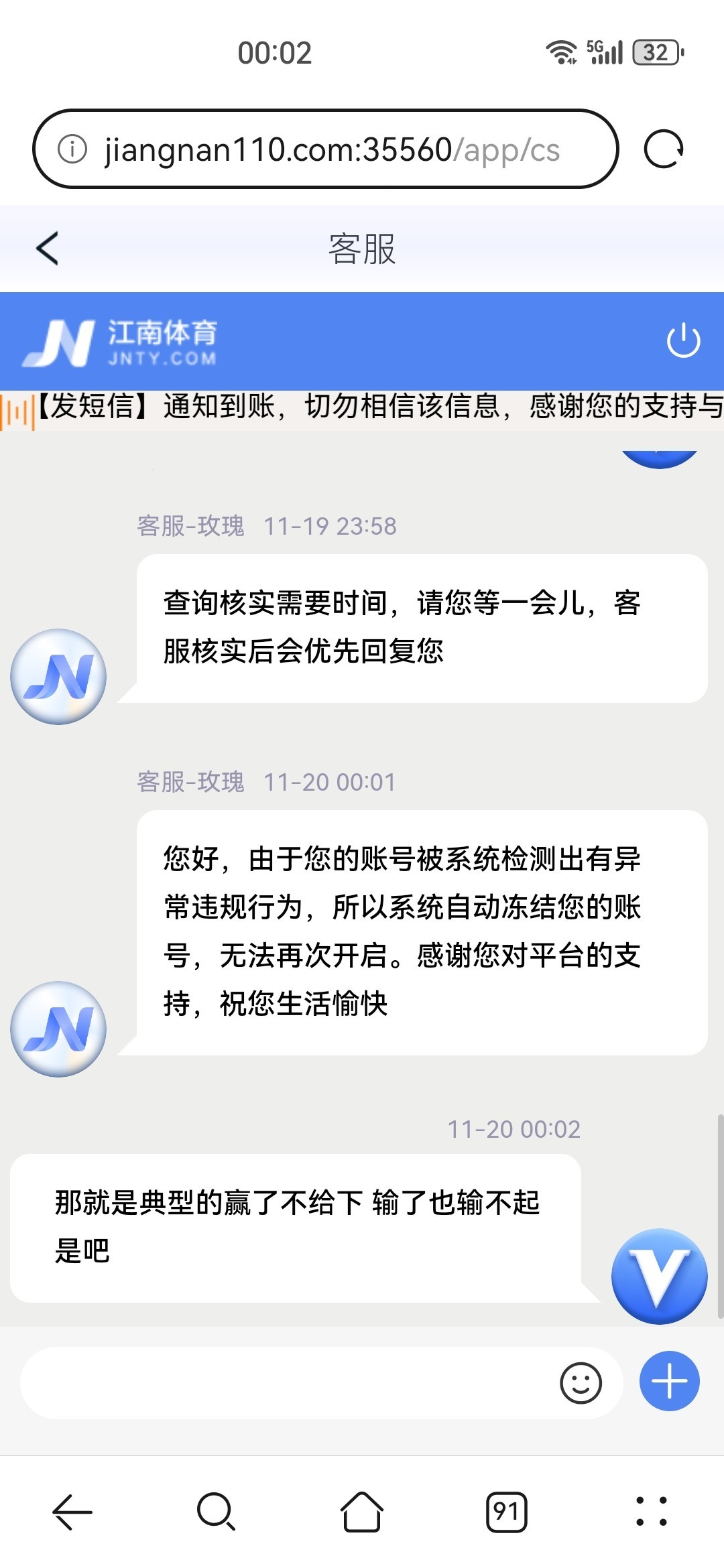Reload the page in the browser
Image resolution: width=724 pixels, height=1568 pixels.
coord(663,149)
